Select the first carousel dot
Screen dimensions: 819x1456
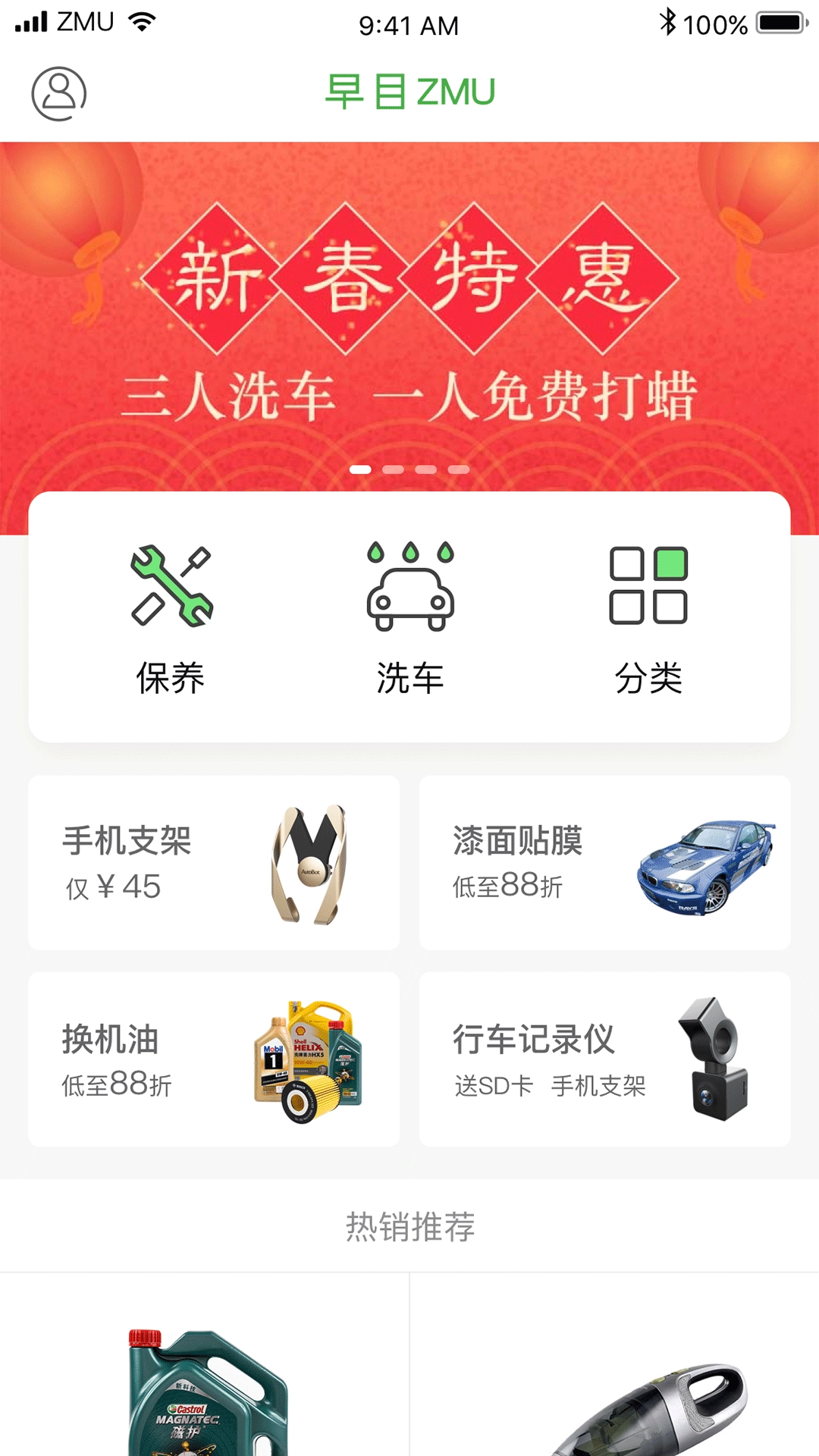pos(362,469)
